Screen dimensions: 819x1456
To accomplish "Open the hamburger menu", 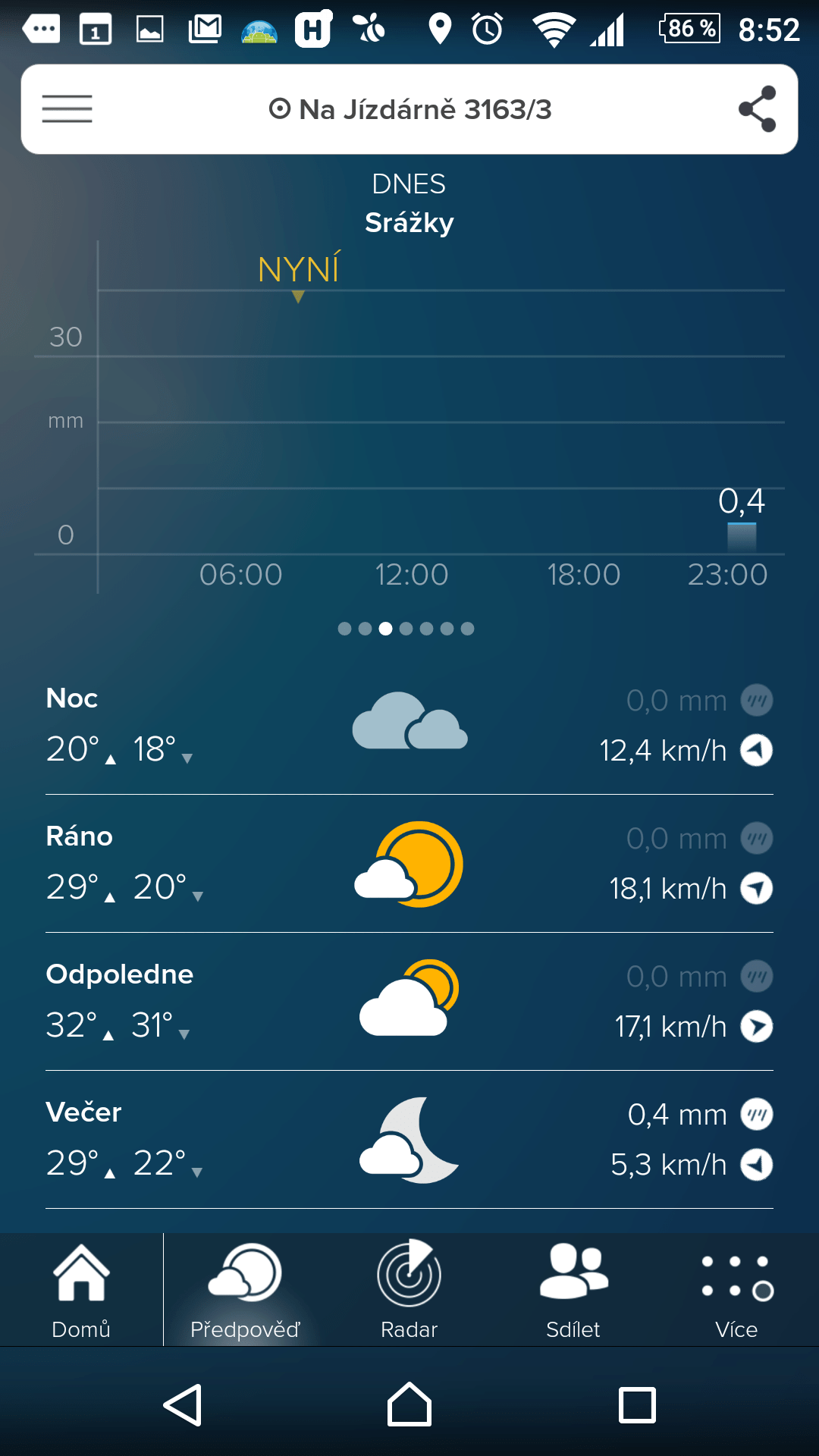I will 67,109.
